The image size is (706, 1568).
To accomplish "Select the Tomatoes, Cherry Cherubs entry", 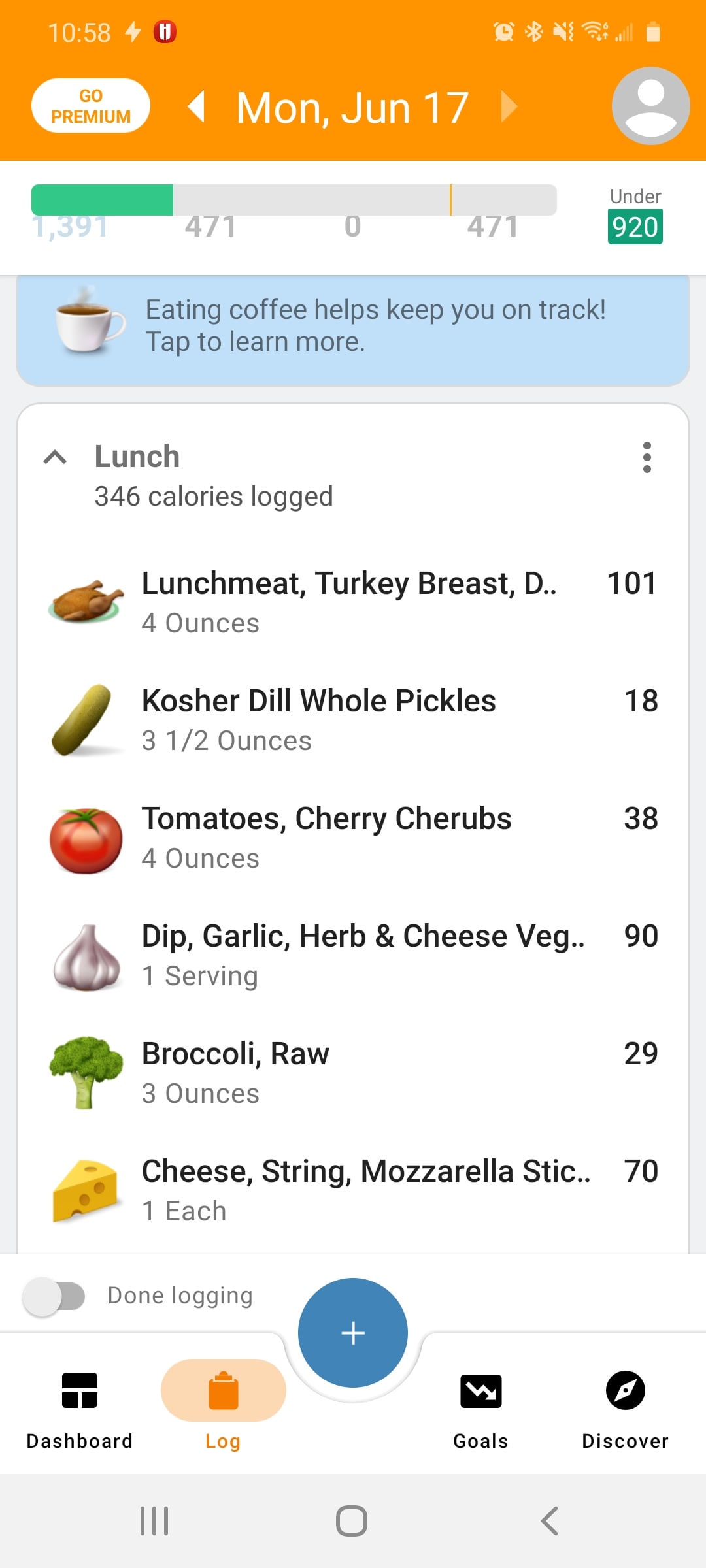I will [353, 838].
